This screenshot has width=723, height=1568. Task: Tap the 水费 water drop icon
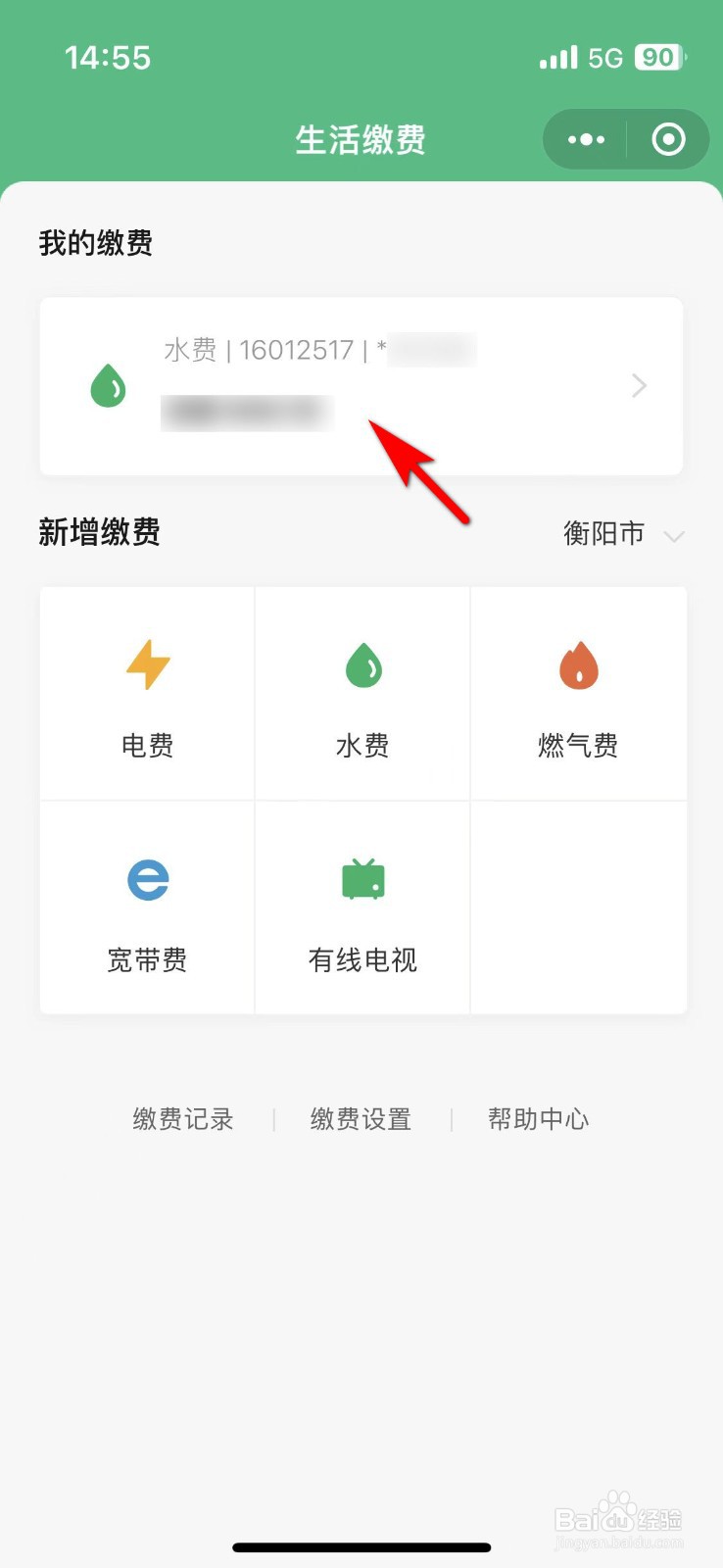coord(362,663)
